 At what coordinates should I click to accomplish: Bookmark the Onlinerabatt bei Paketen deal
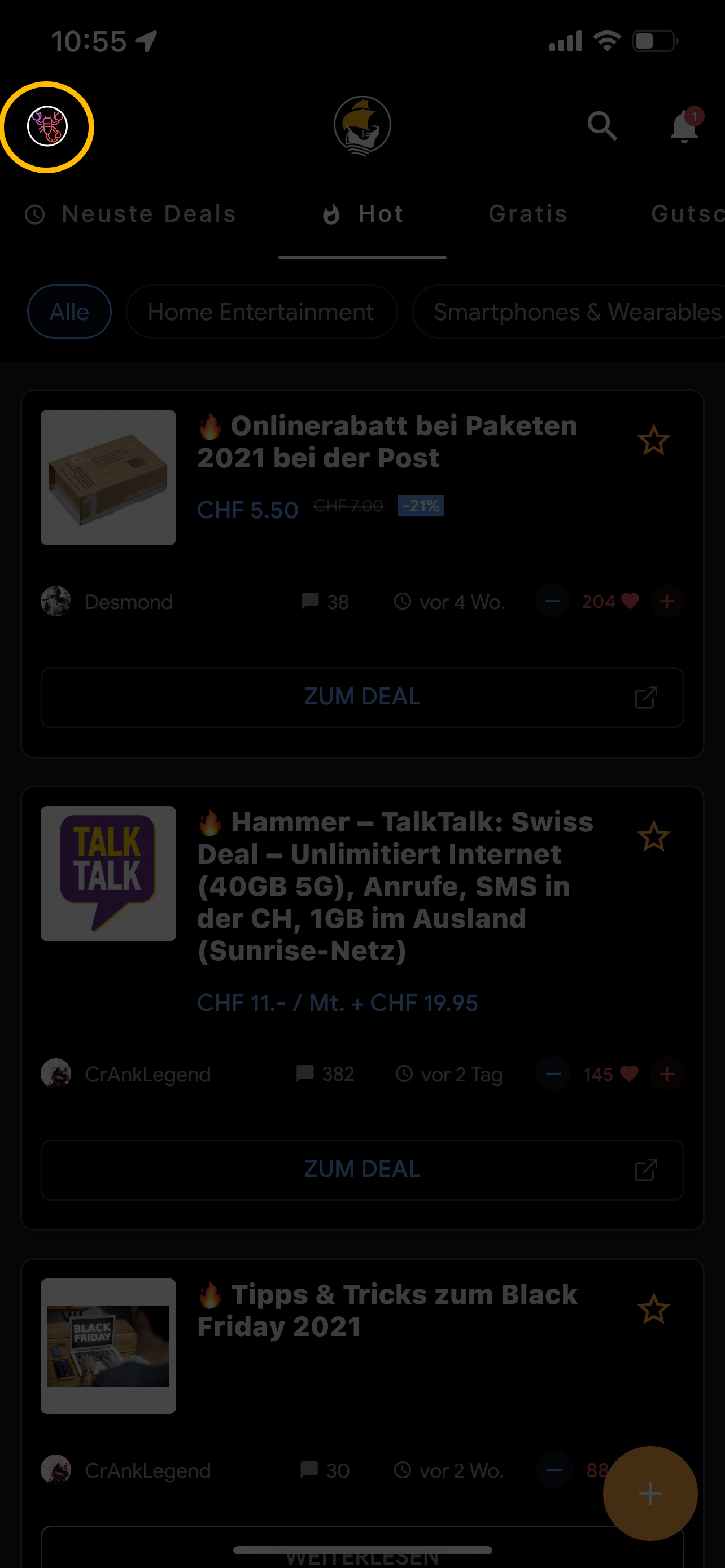(653, 441)
